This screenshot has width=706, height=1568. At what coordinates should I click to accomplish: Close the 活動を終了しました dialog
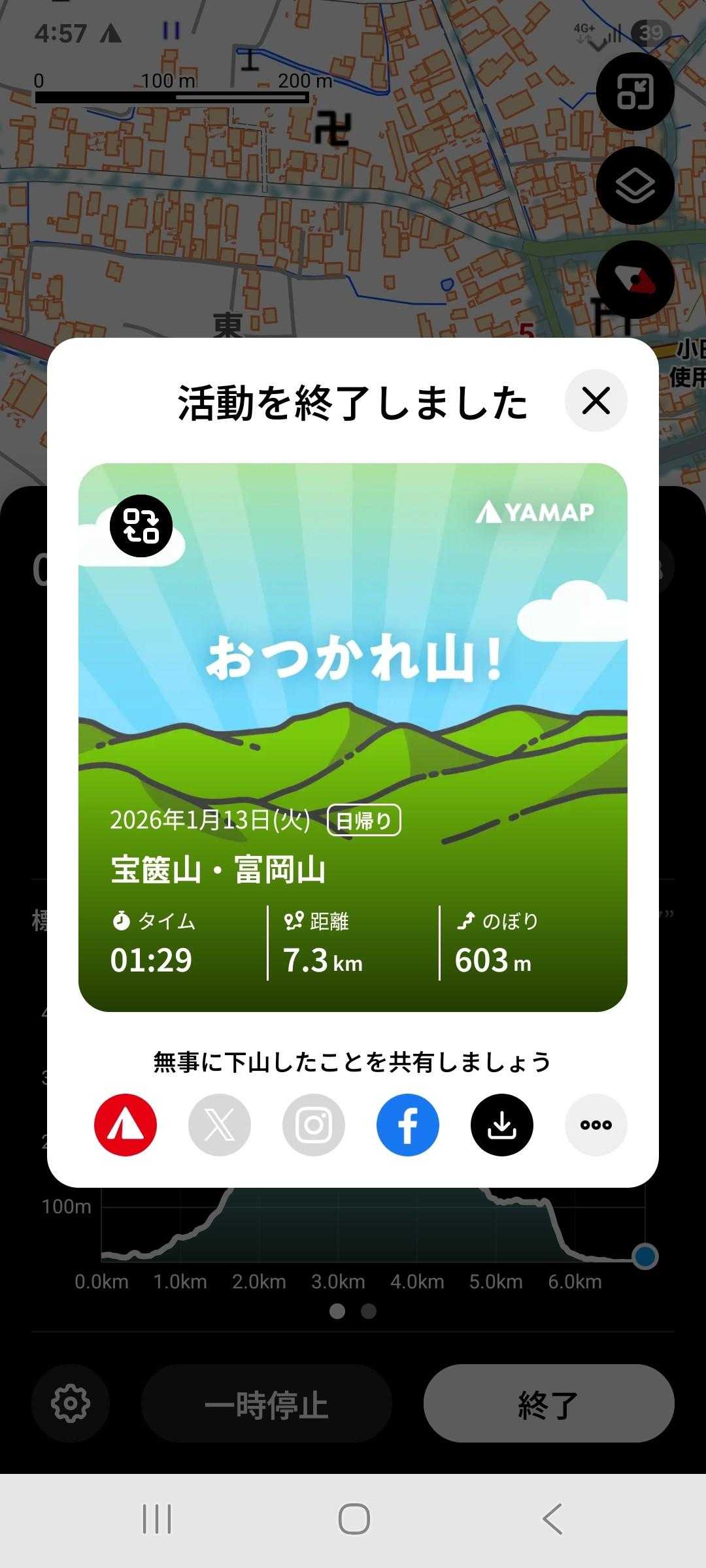coord(596,400)
